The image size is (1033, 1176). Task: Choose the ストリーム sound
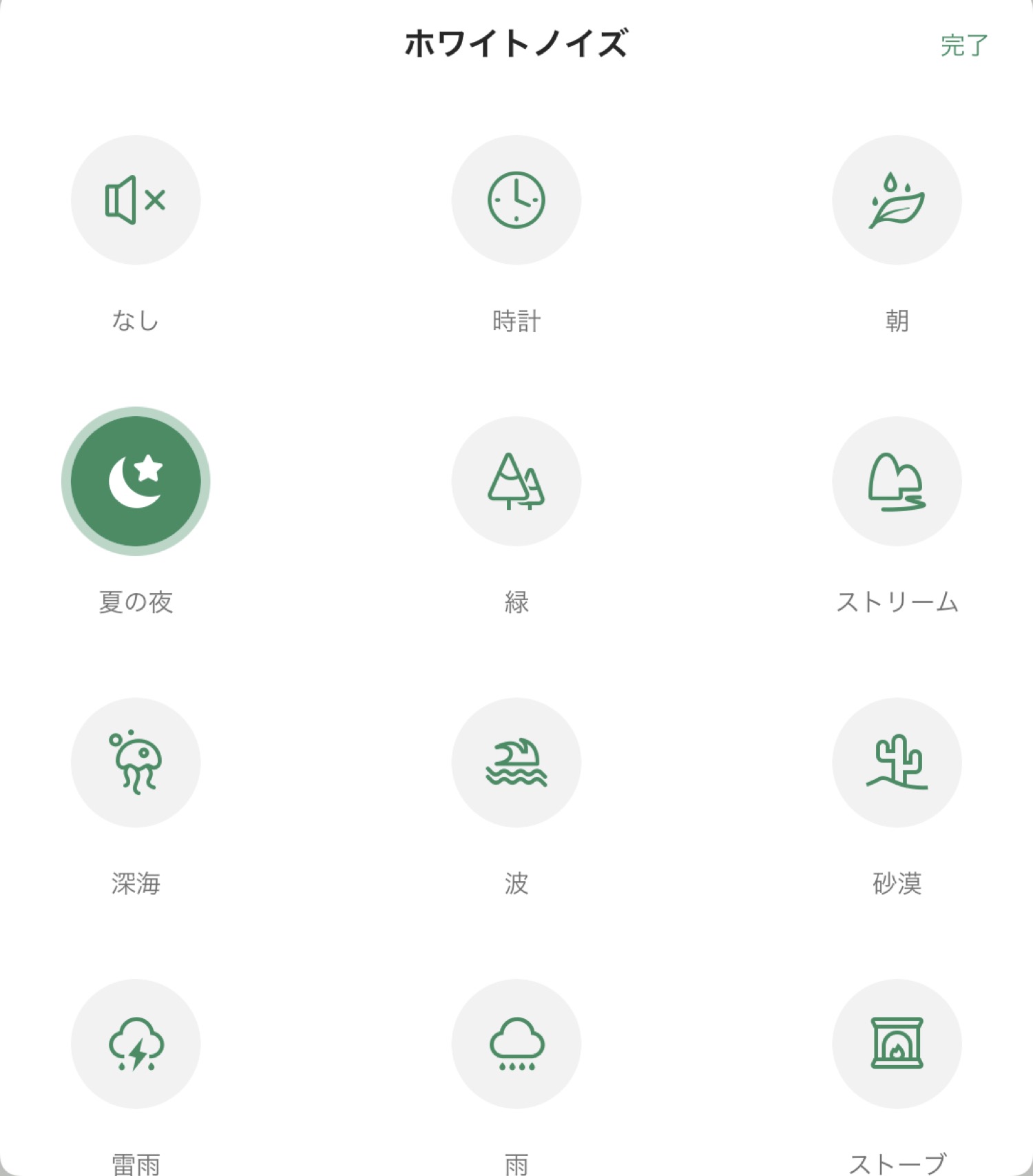[x=897, y=481]
